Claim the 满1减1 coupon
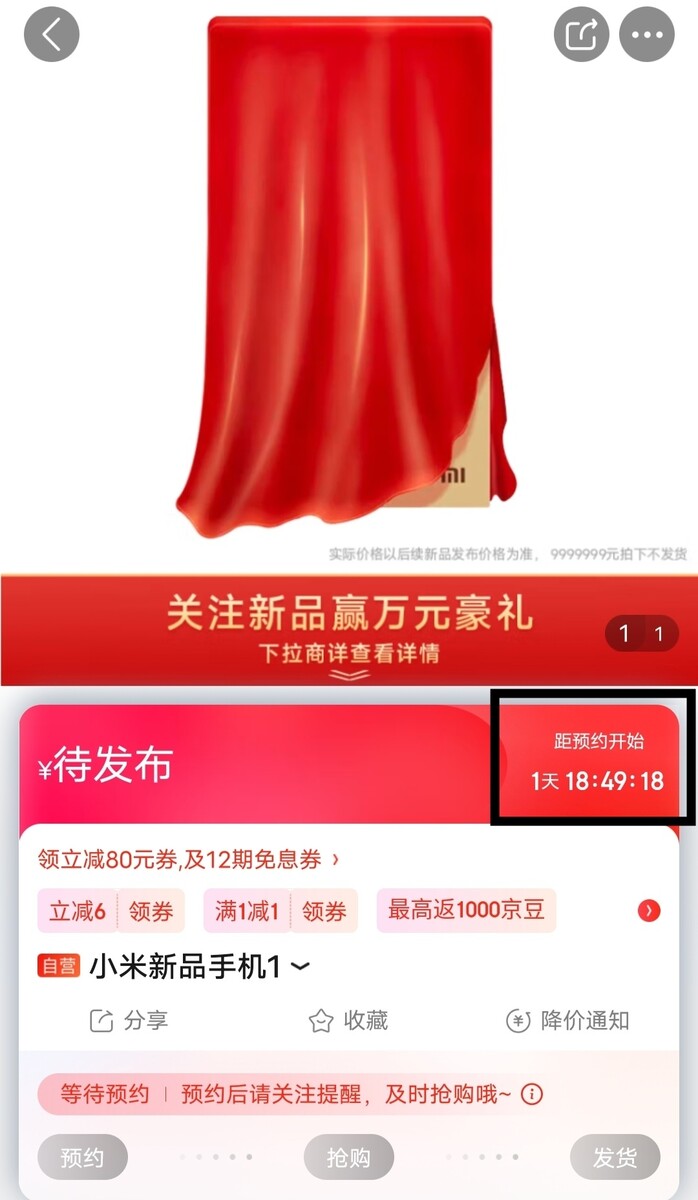This screenshot has width=698, height=1200. tap(323, 911)
